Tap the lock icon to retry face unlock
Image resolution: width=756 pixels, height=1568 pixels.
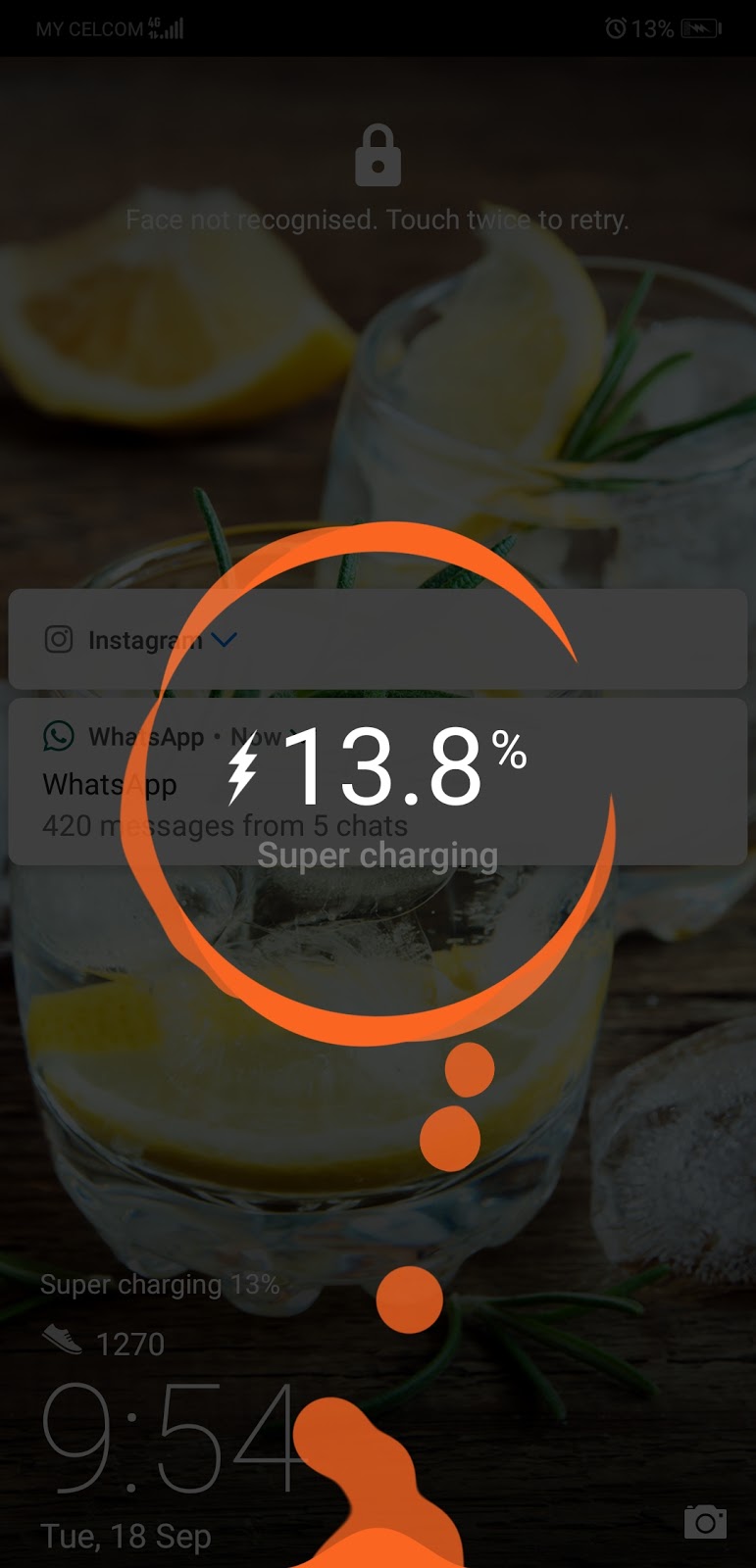[378, 156]
